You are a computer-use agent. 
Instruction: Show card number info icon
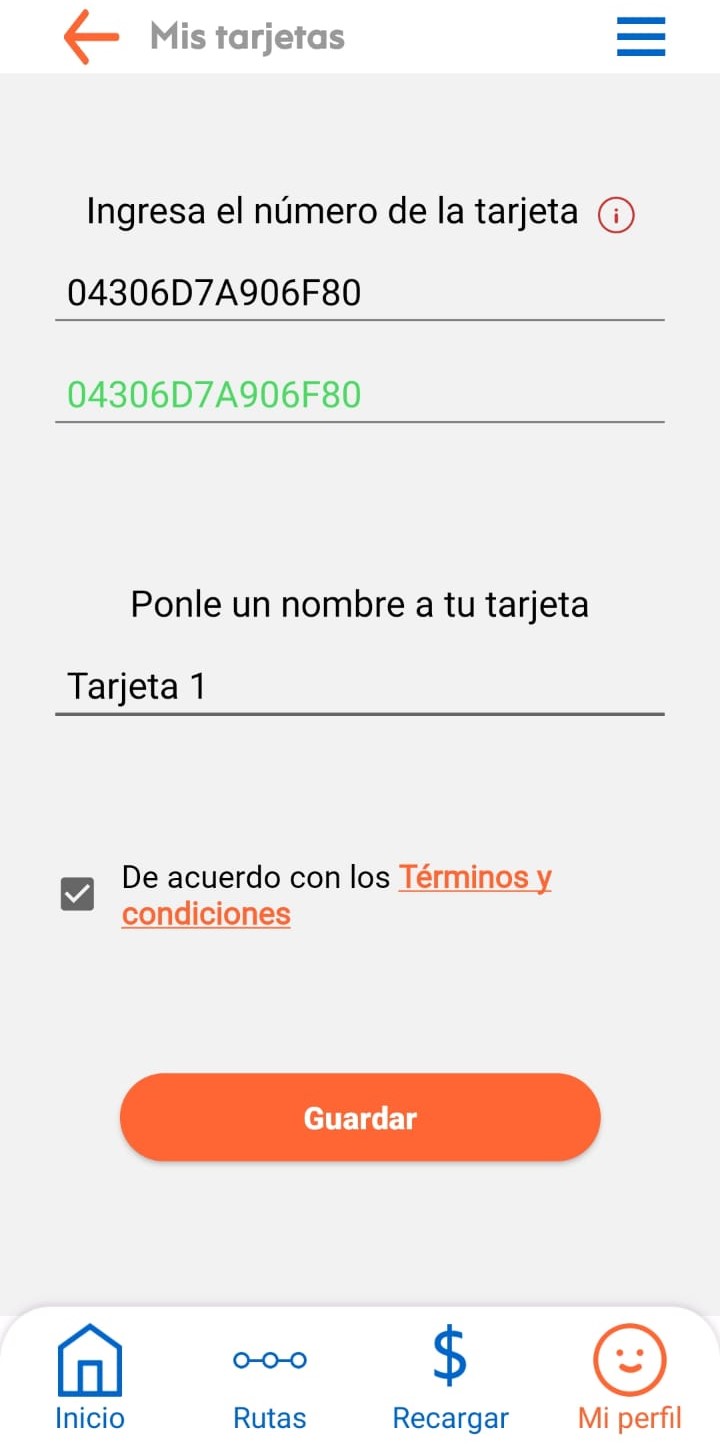click(x=616, y=215)
